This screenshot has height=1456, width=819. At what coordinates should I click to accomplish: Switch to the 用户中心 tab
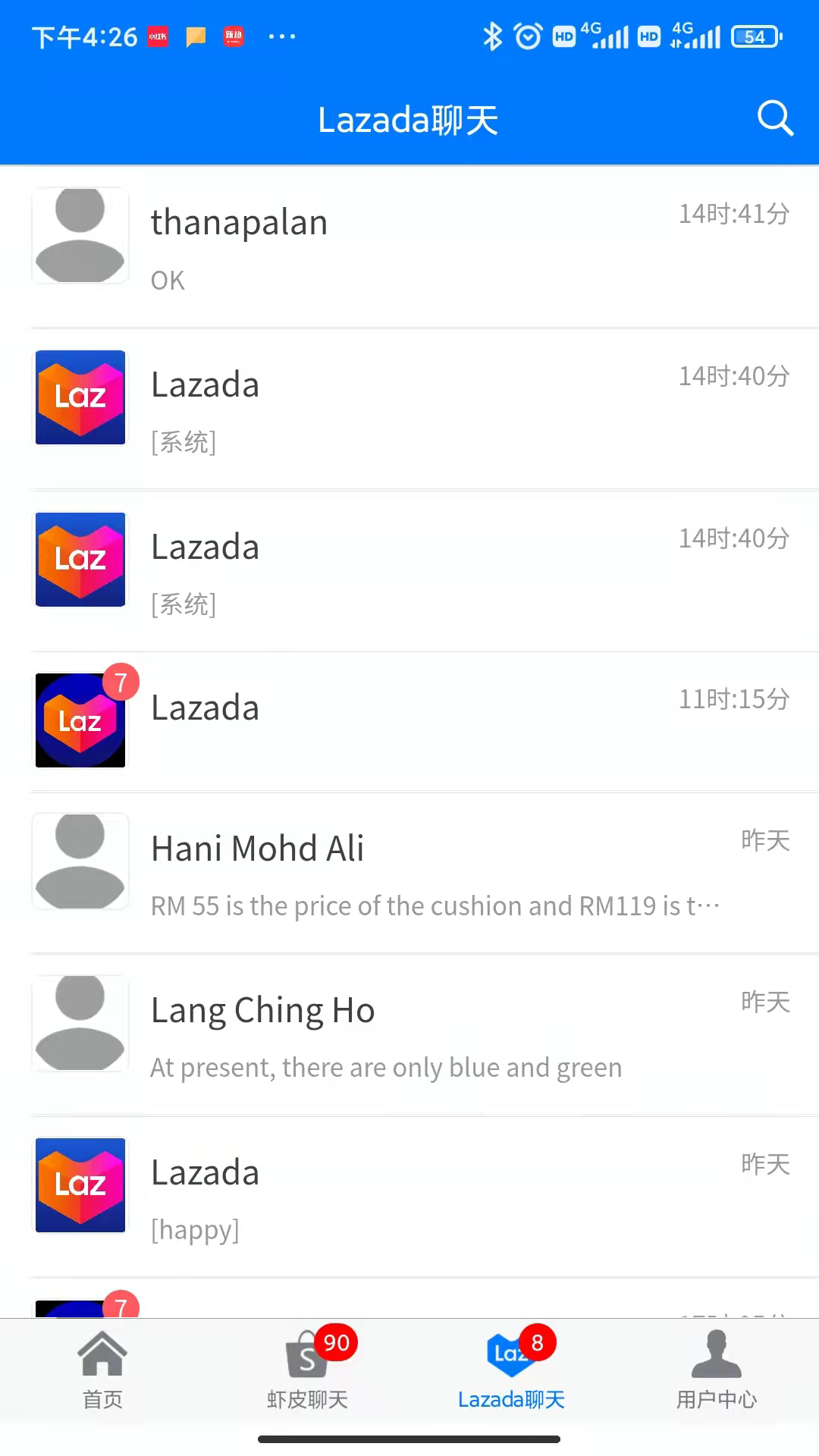(717, 1369)
